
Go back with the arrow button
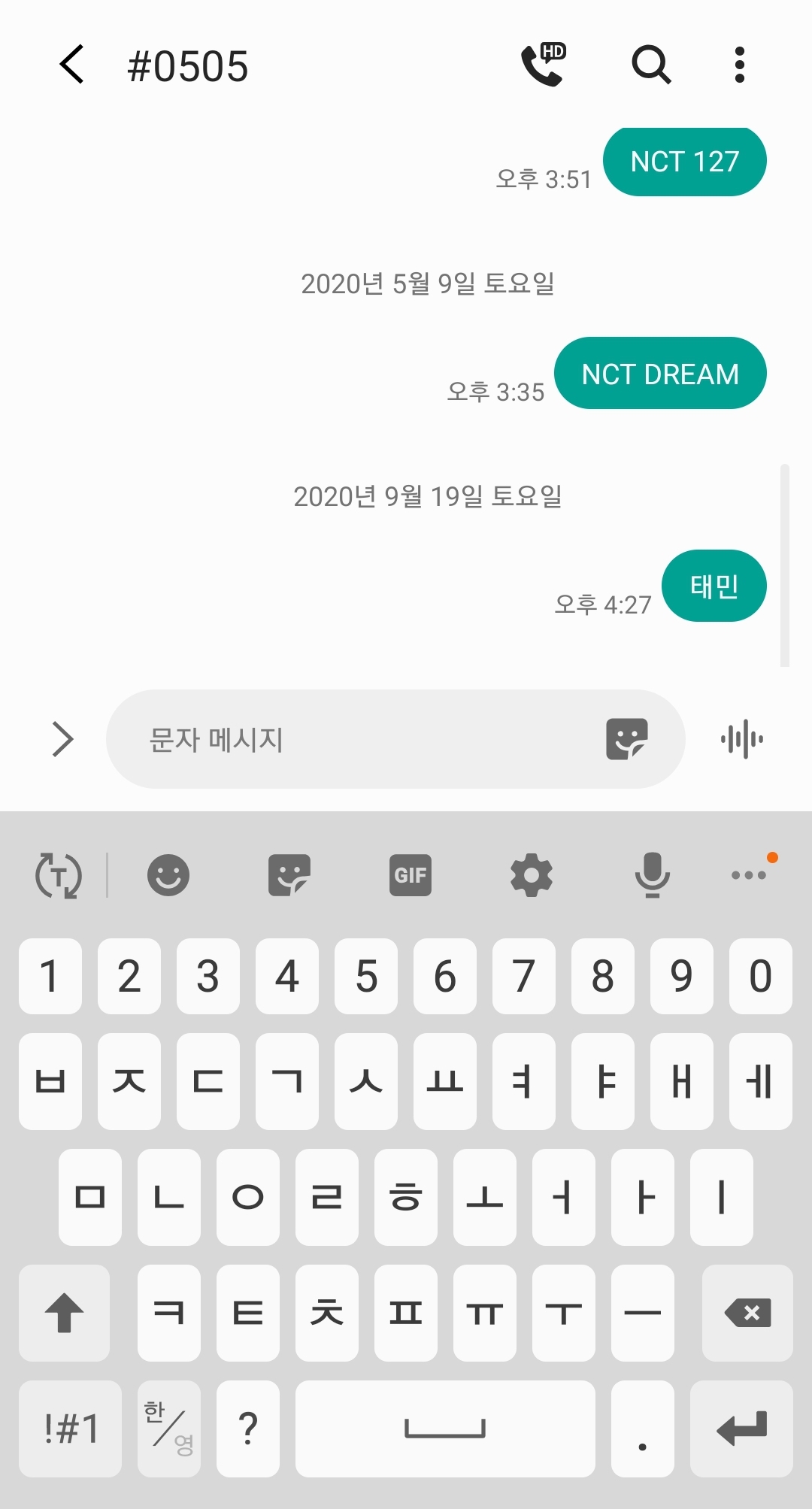point(71,64)
